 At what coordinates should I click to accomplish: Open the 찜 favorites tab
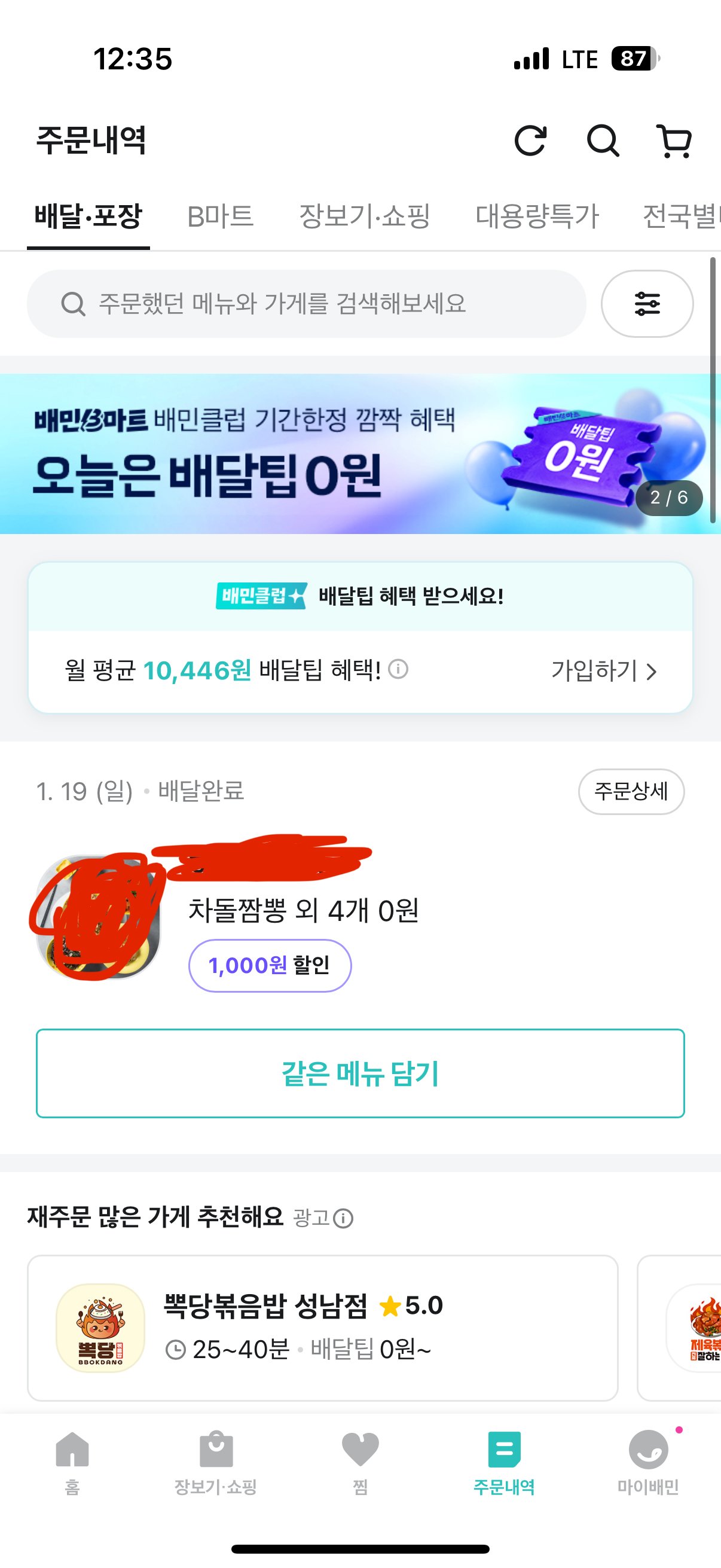click(x=360, y=1462)
